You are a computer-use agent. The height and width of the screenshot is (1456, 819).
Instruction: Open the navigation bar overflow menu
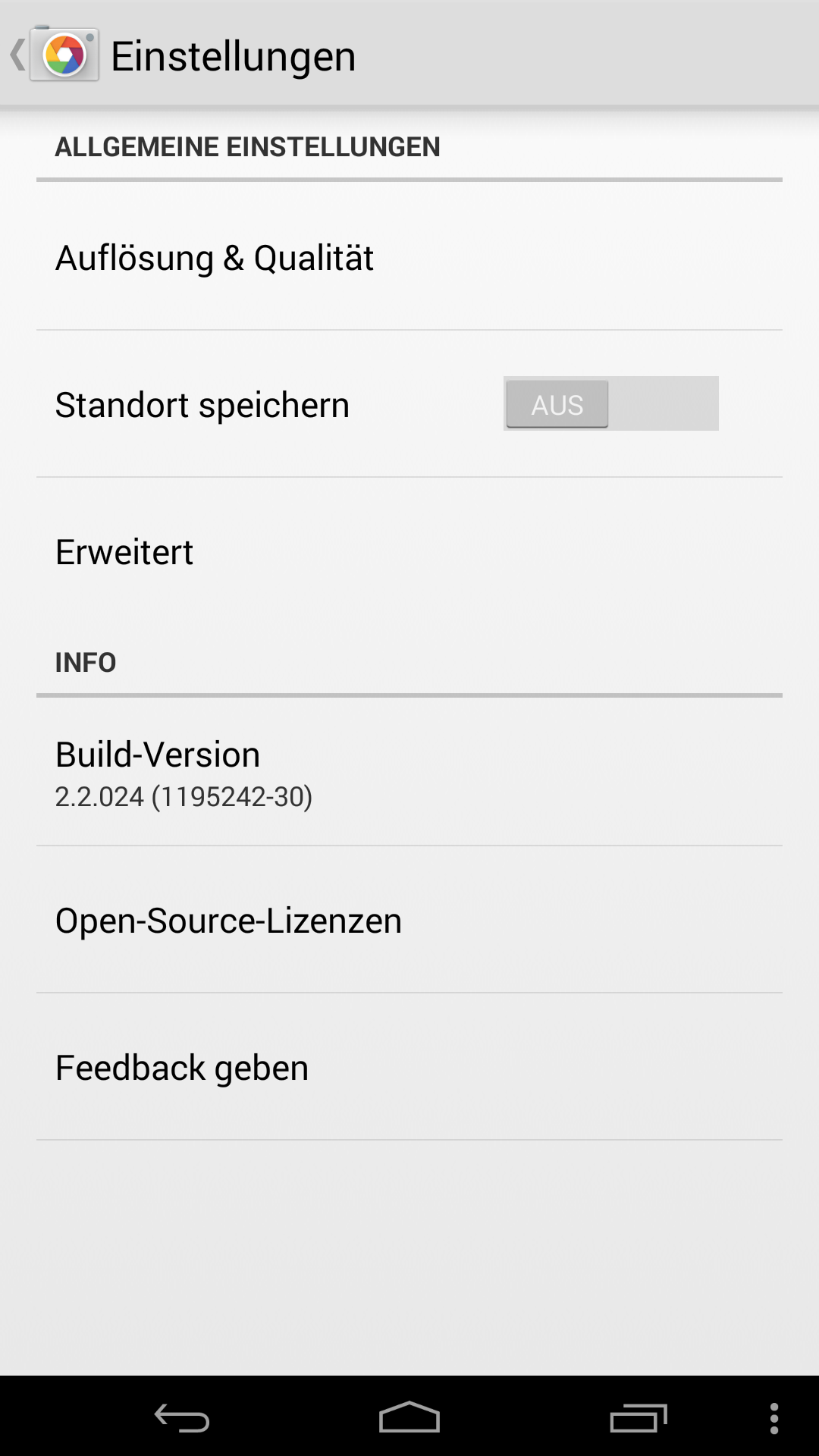(x=773, y=1418)
